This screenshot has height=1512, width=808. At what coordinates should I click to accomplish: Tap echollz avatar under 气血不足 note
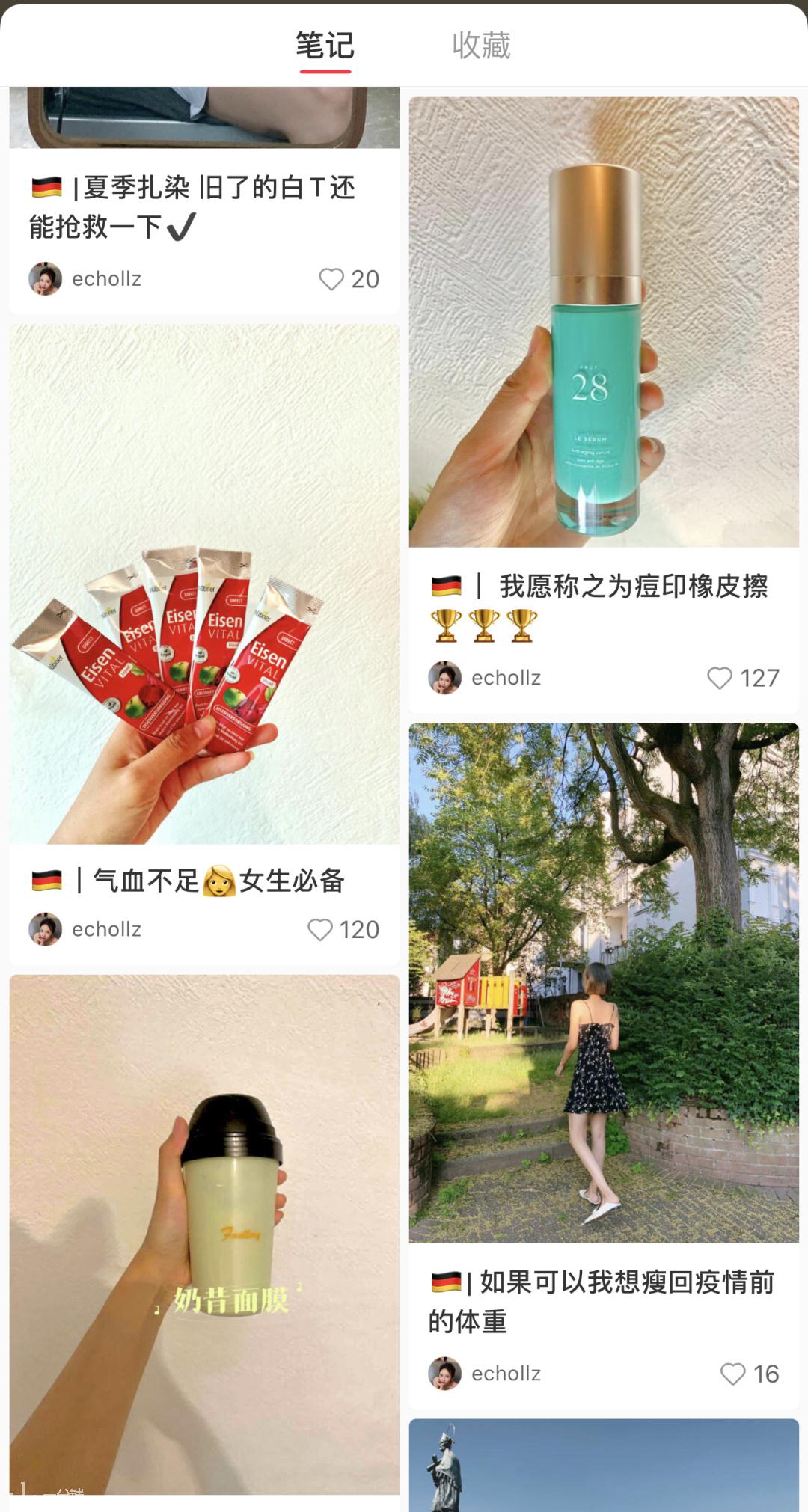pyautogui.click(x=45, y=929)
